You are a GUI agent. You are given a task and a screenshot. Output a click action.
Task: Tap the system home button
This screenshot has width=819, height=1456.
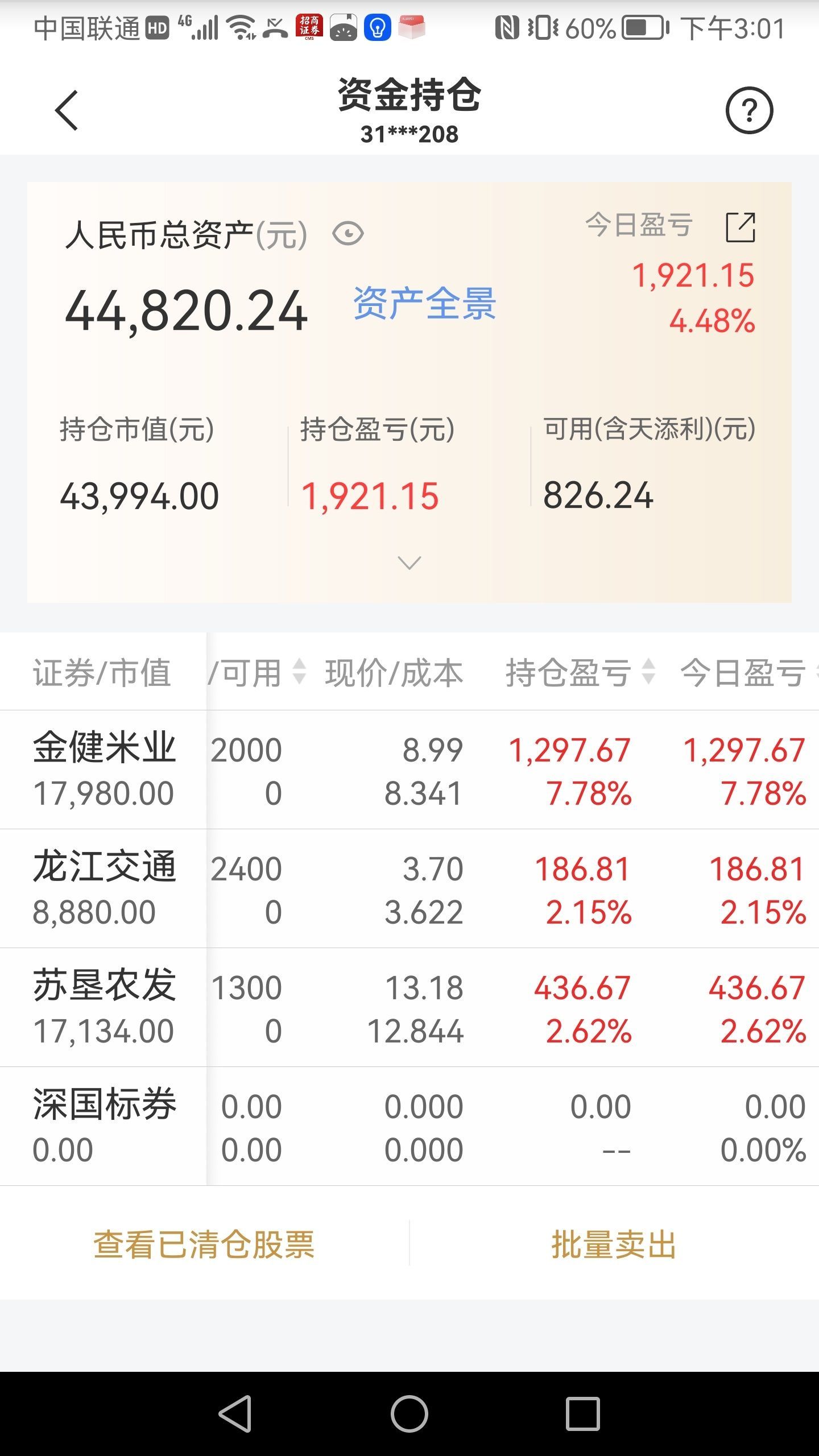(x=409, y=1413)
